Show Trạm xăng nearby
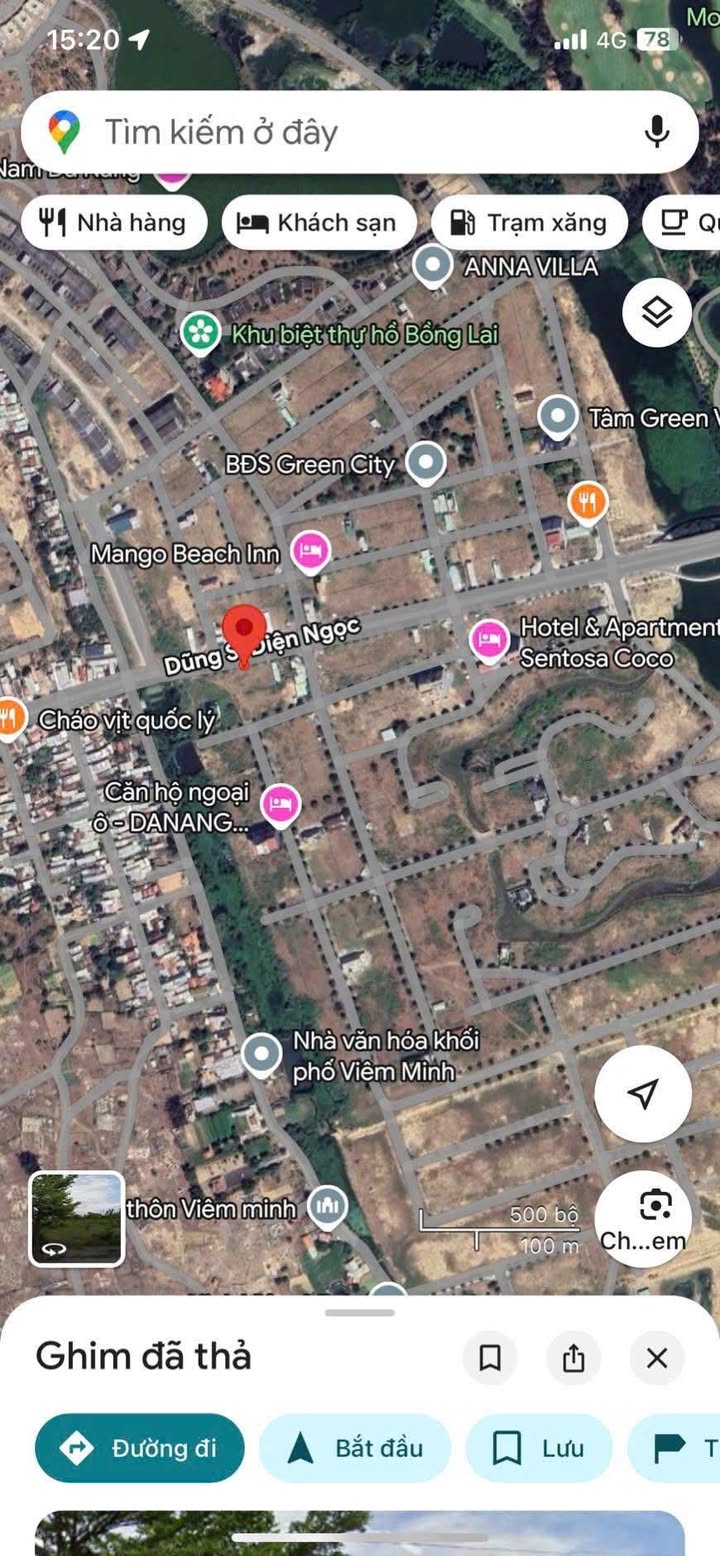The image size is (720, 1556). pyautogui.click(x=529, y=222)
